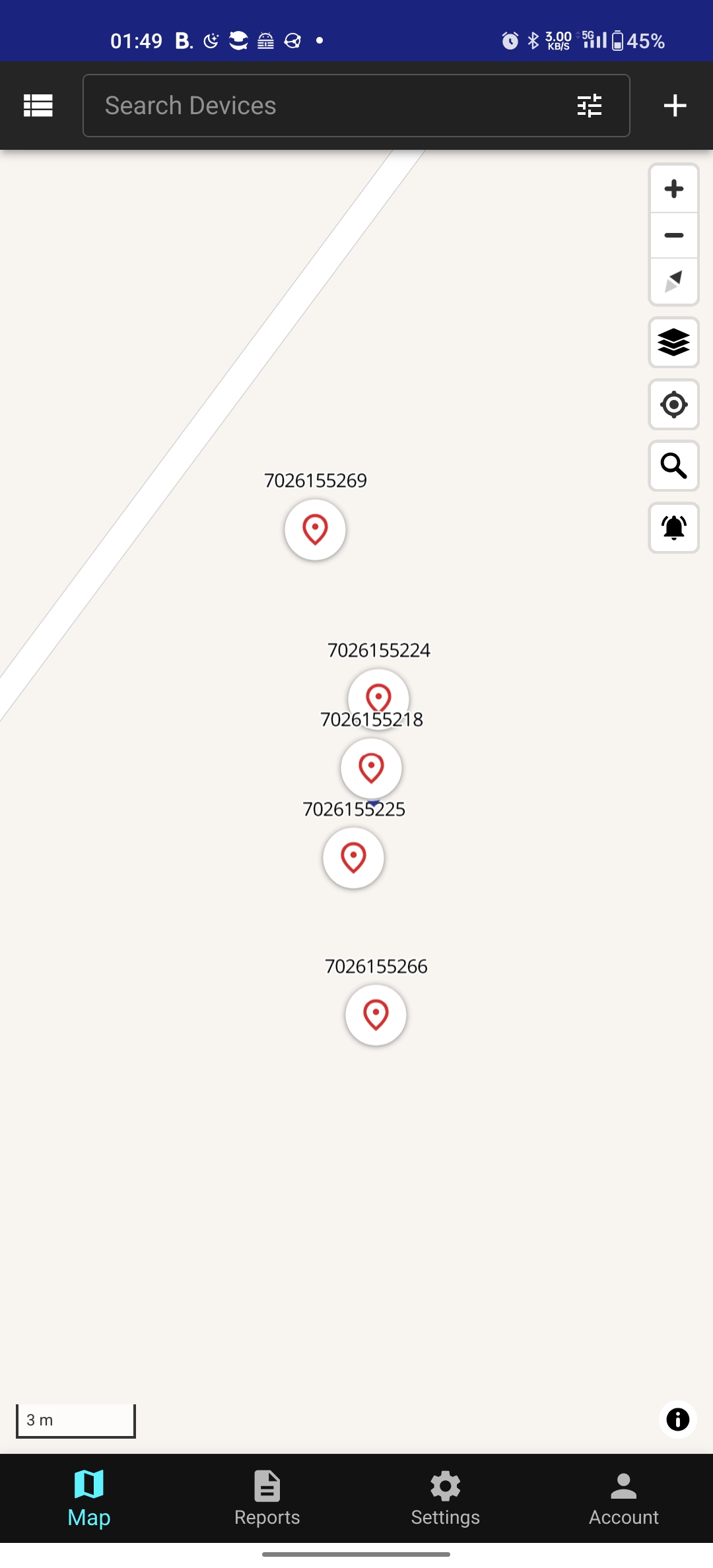Open map location search
713x1568 pixels.
(673, 466)
